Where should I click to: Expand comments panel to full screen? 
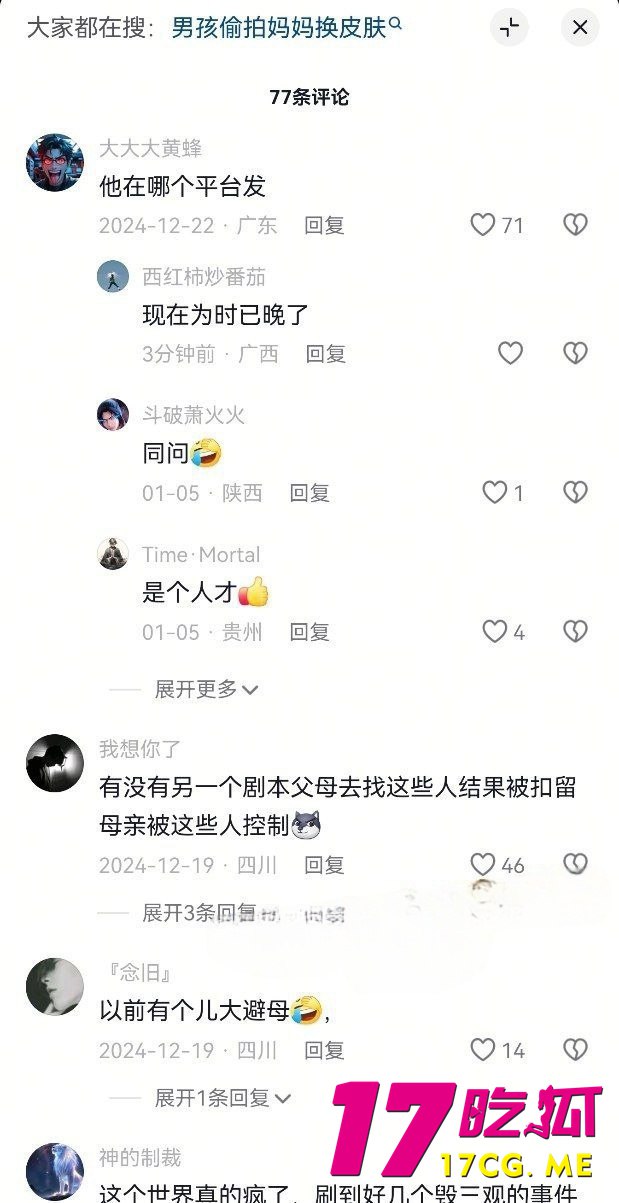click(x=509, y=28)
